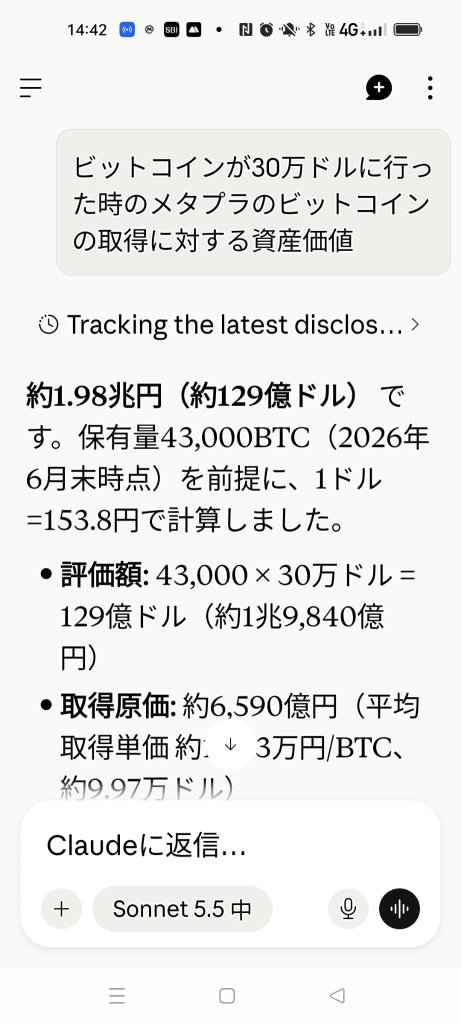Start voice mode with the waveform button
Screen dimensions: 461x1024
pyautogui.click(x=400, y=908)
